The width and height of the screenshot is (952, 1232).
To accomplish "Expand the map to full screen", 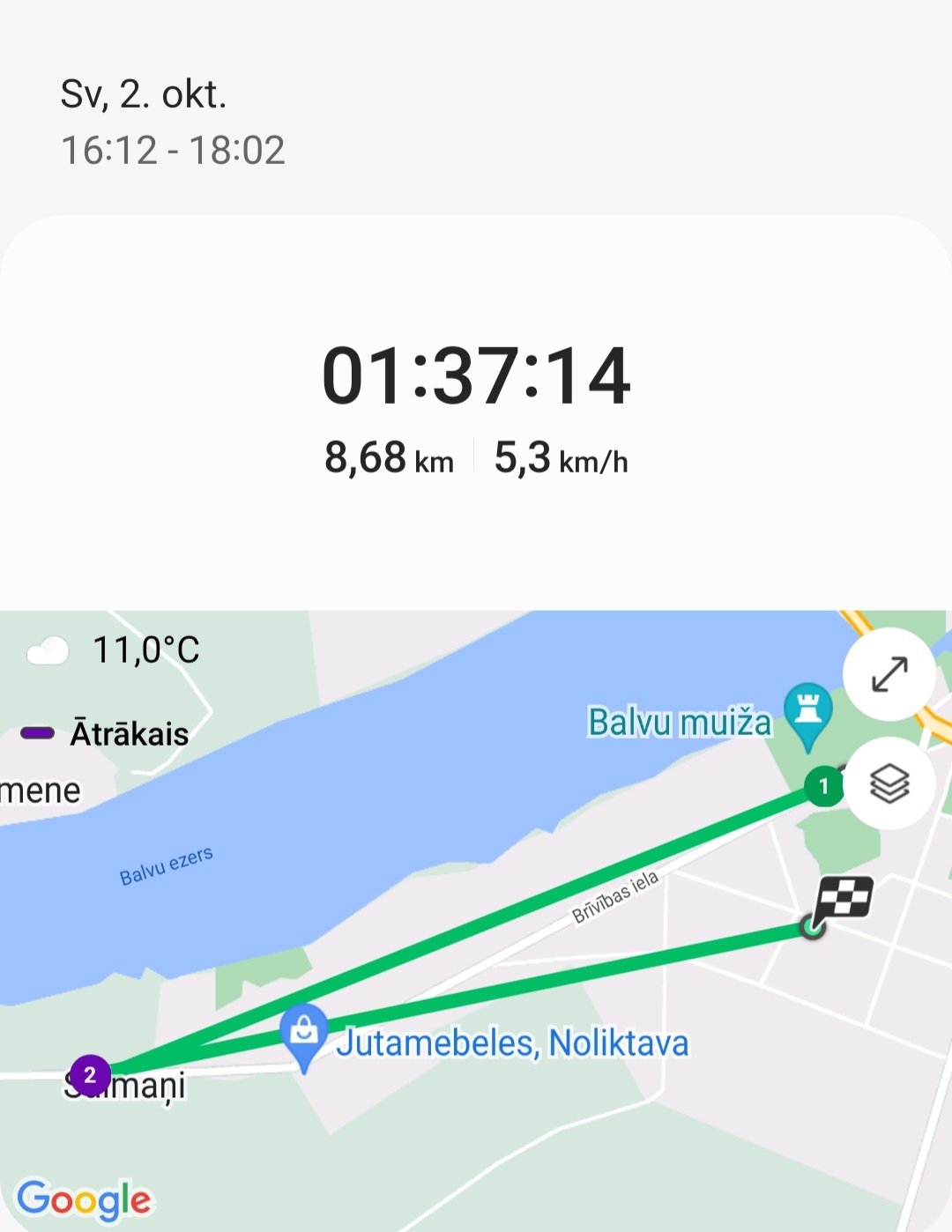I will click(x=889, y=674).
